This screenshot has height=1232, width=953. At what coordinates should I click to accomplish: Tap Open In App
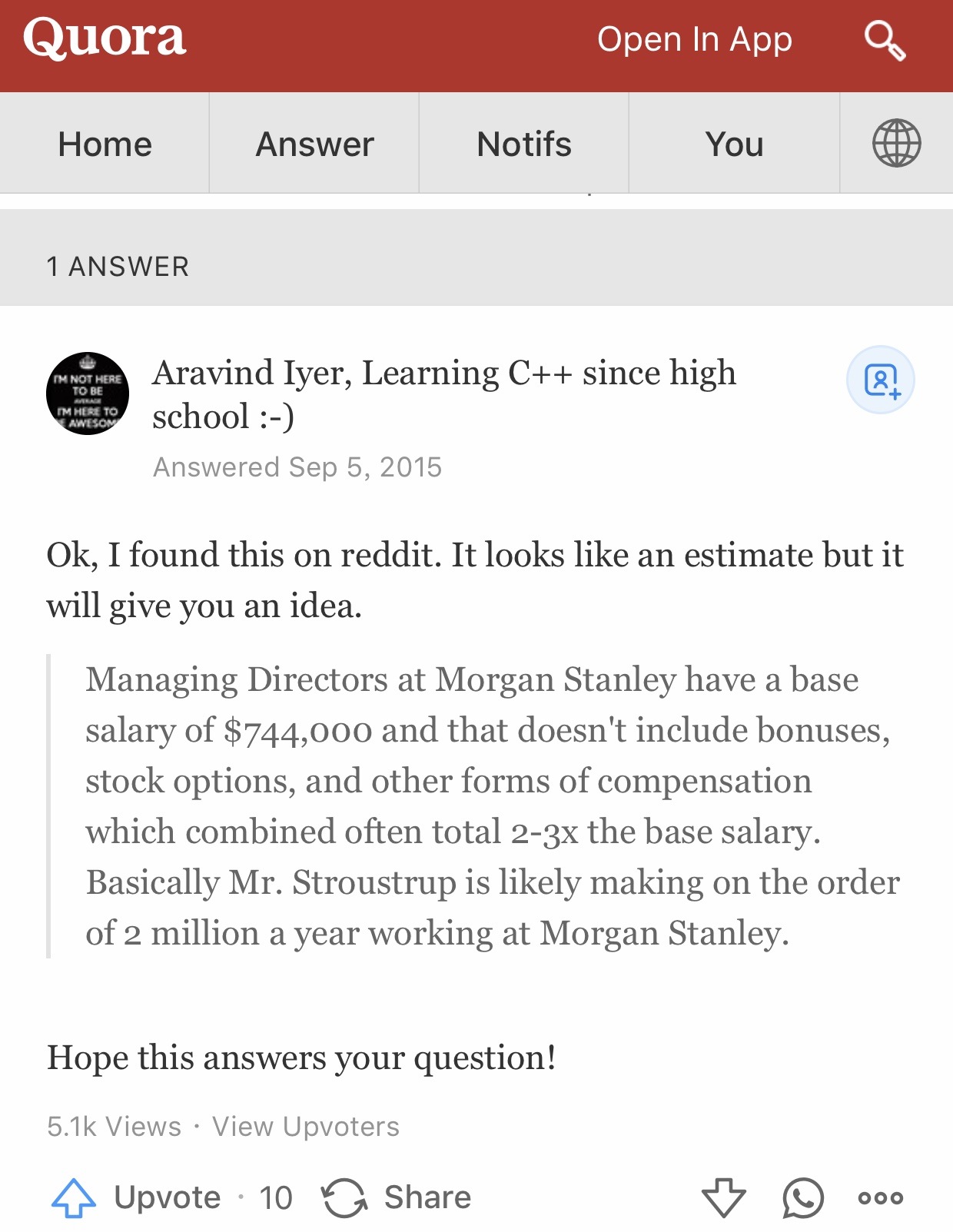click(694, 40)
